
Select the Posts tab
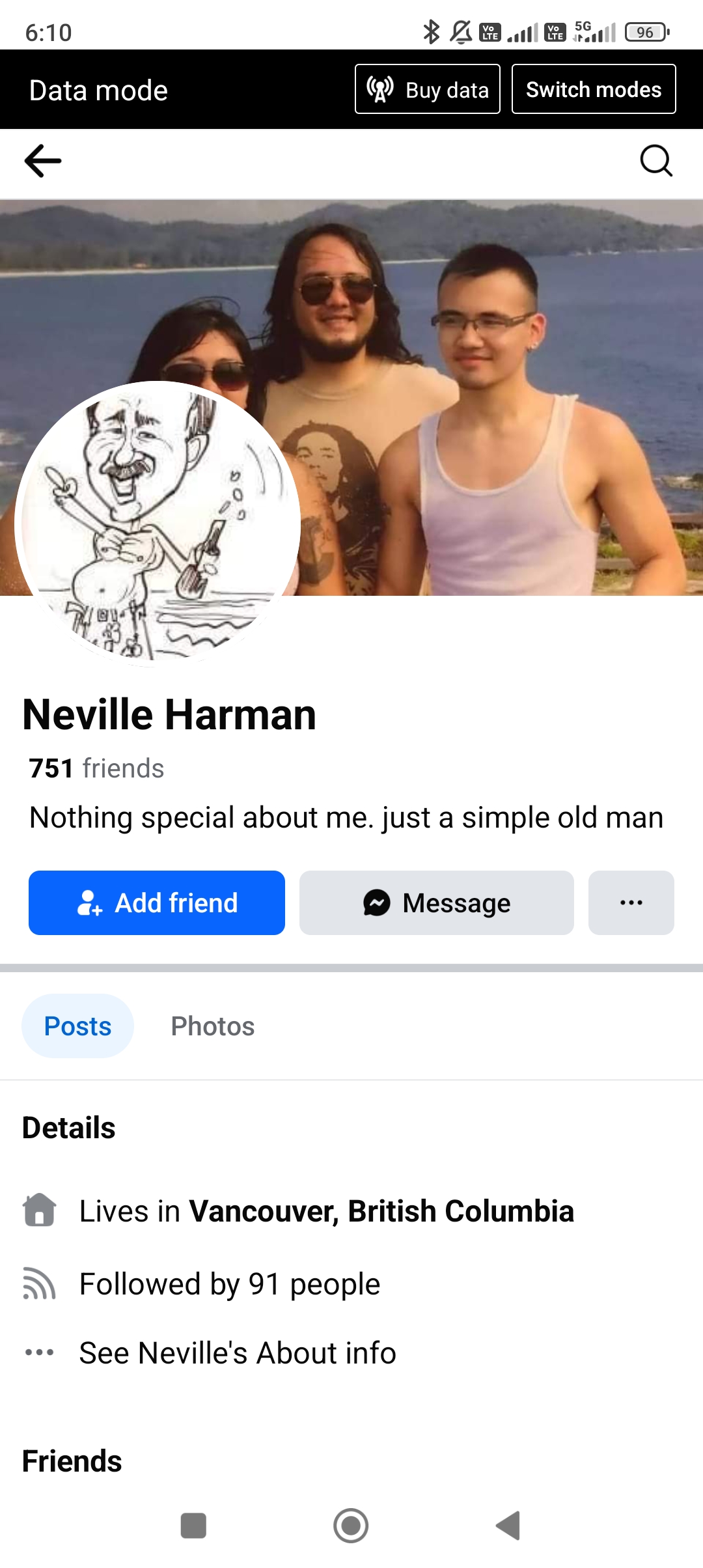(x=77, y=1026)
